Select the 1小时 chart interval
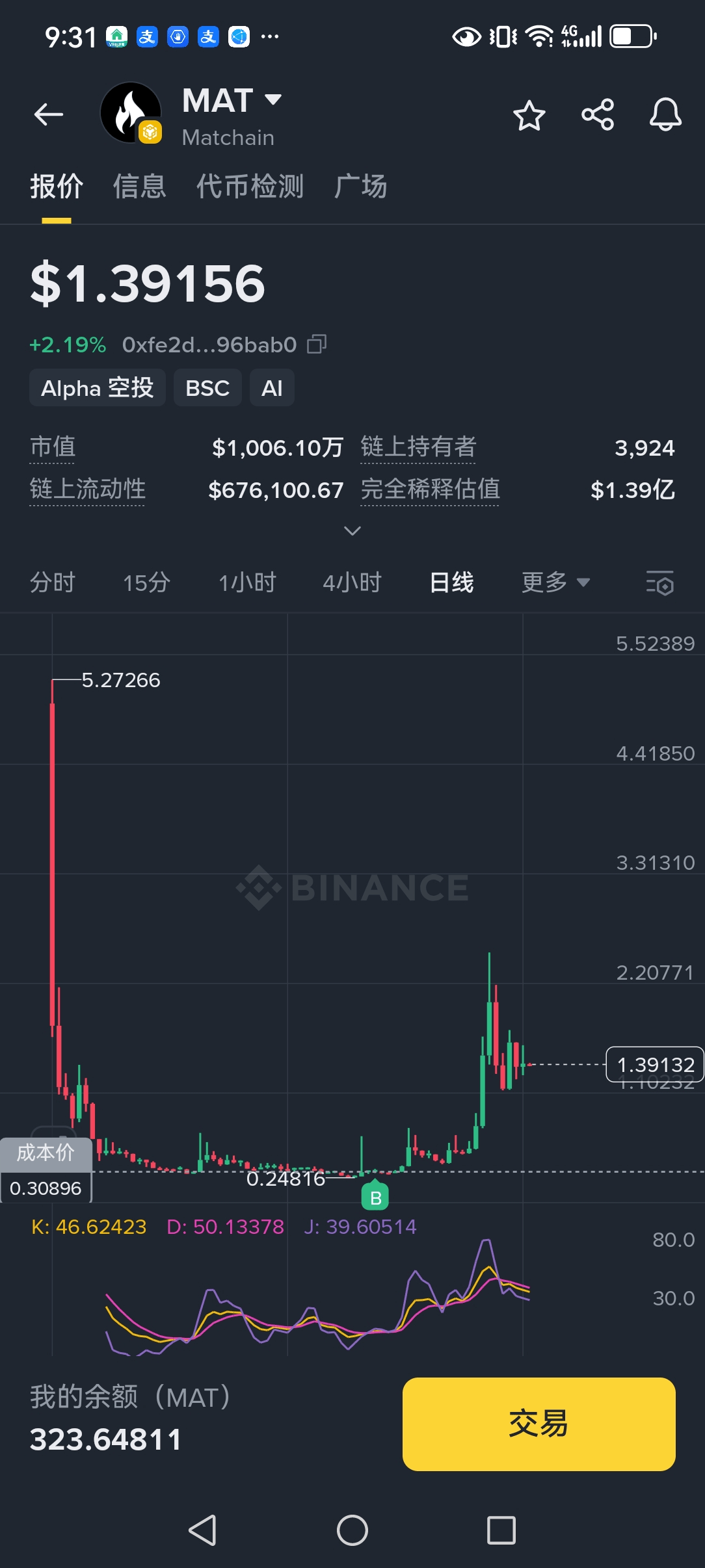705x1568 pixels. point(247,582)
